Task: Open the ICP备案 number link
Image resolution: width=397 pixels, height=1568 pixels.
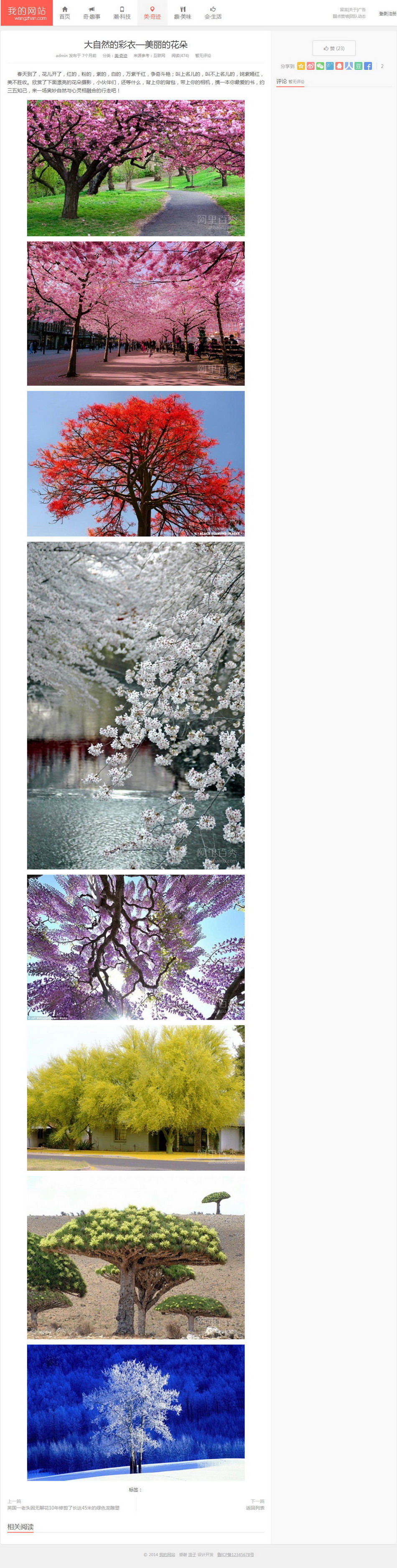Action: pos(235,1554)
